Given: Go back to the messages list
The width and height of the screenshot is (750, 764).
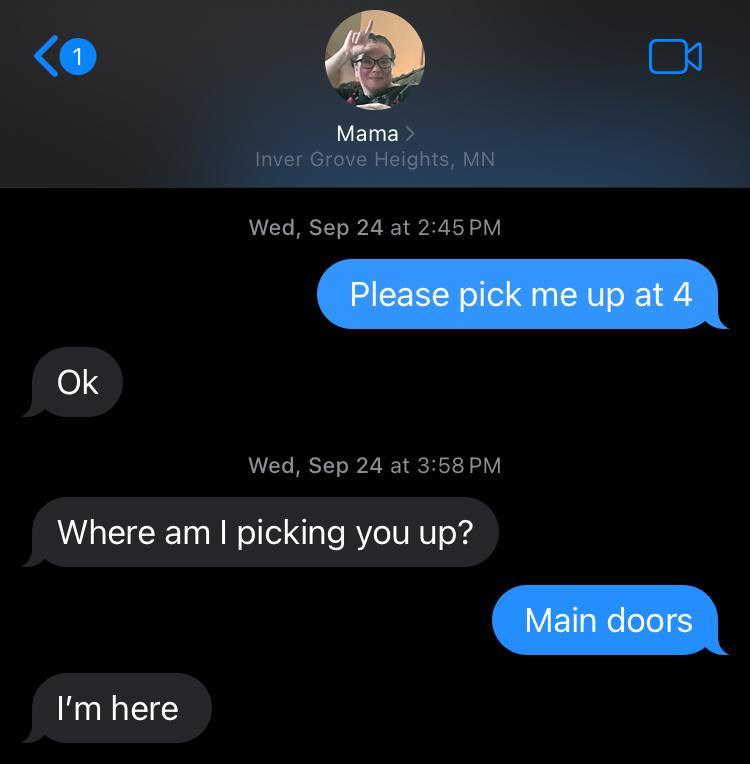Looking at the screenshot, I should click(62, 57).
